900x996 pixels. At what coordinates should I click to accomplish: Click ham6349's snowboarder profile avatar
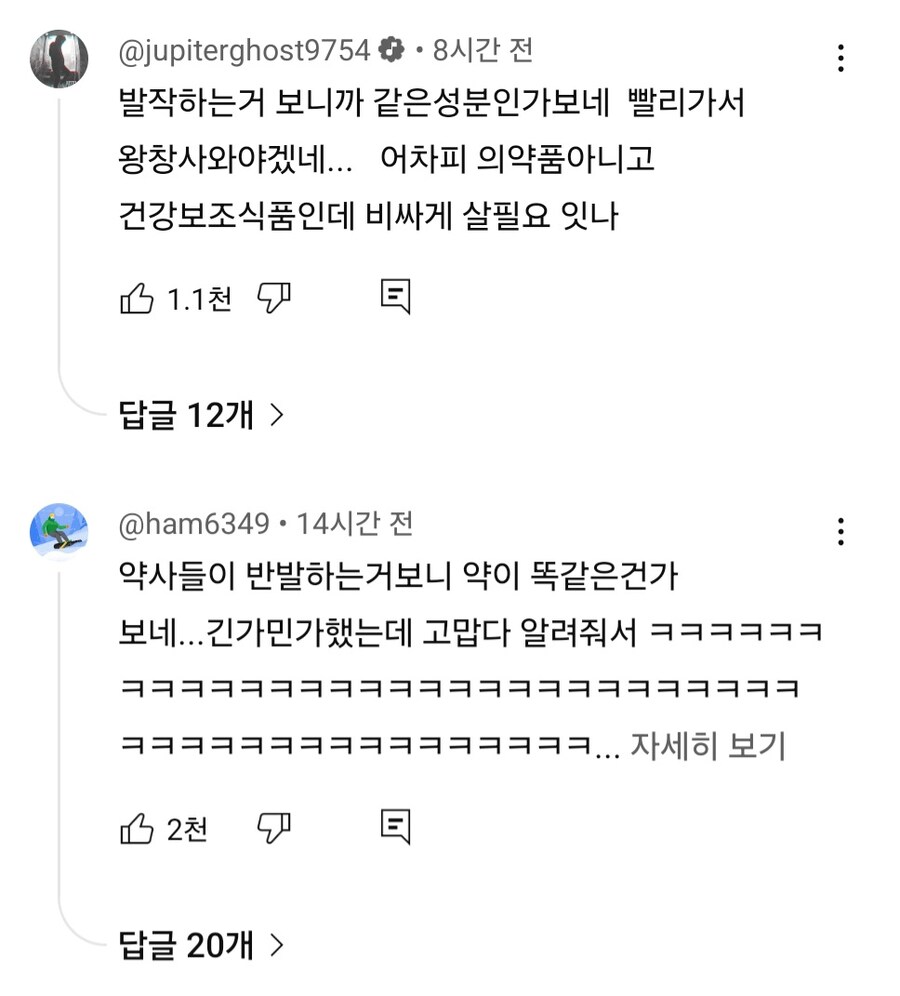59,532
